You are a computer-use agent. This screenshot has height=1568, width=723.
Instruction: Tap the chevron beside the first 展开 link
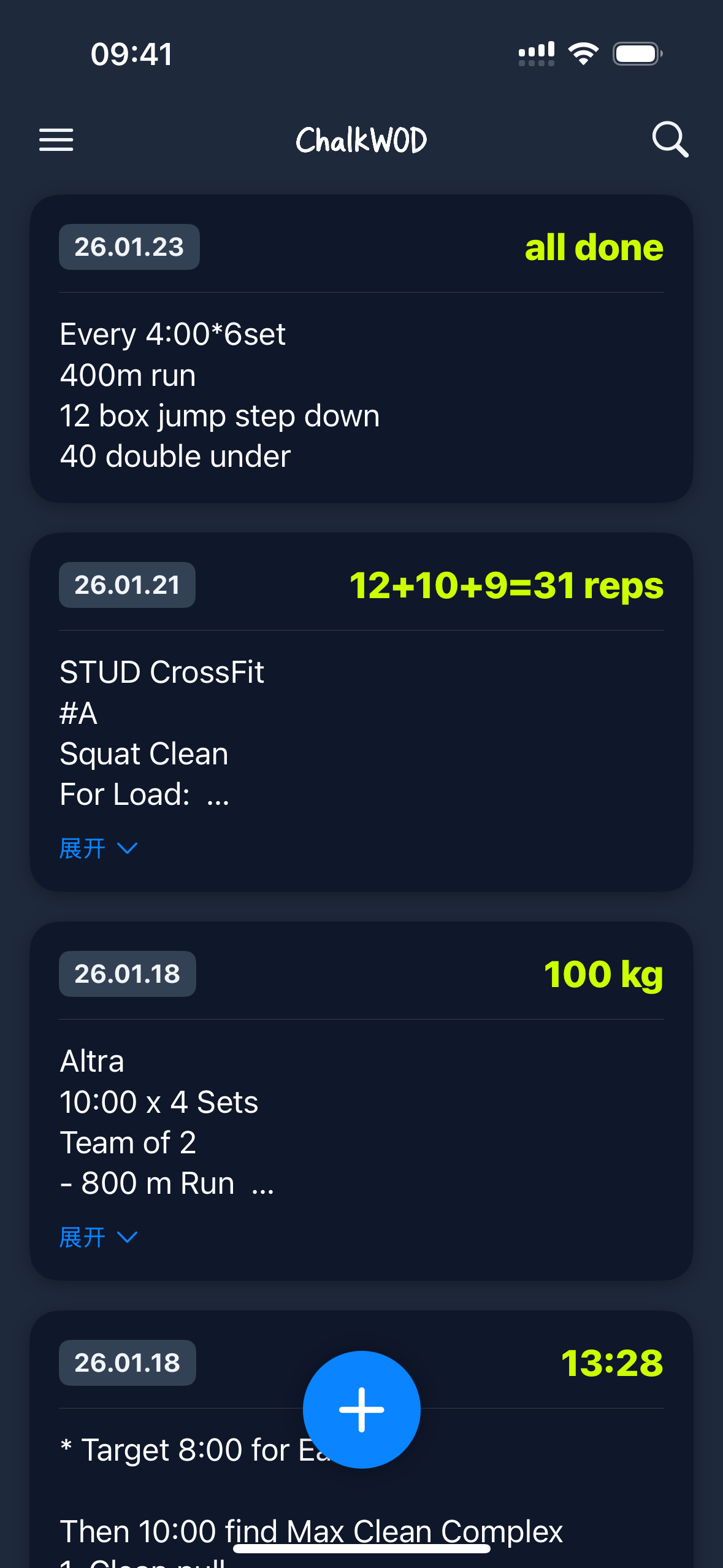click(x=128, y=848)
